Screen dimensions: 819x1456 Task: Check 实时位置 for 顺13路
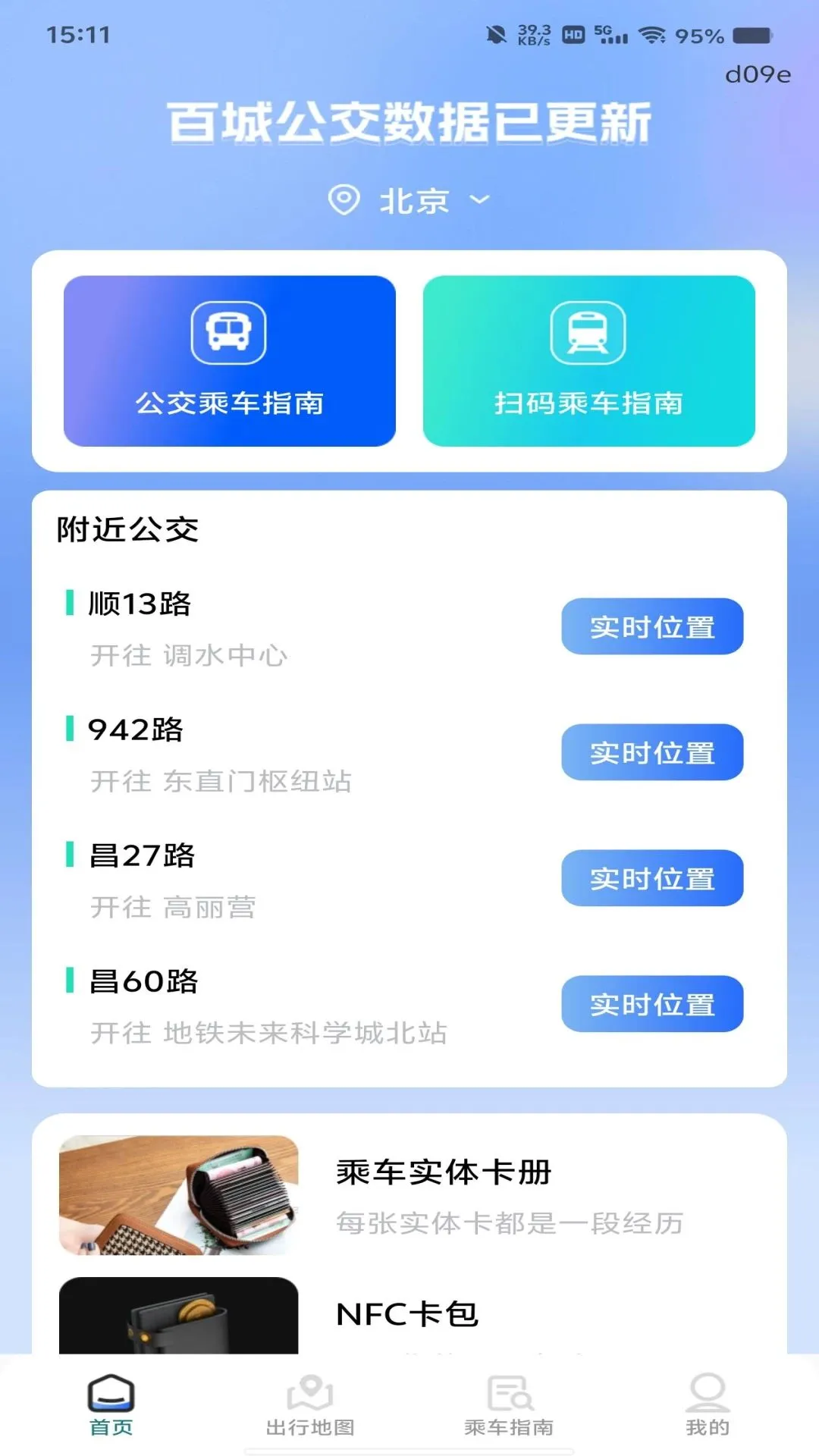tap(652, 626)
